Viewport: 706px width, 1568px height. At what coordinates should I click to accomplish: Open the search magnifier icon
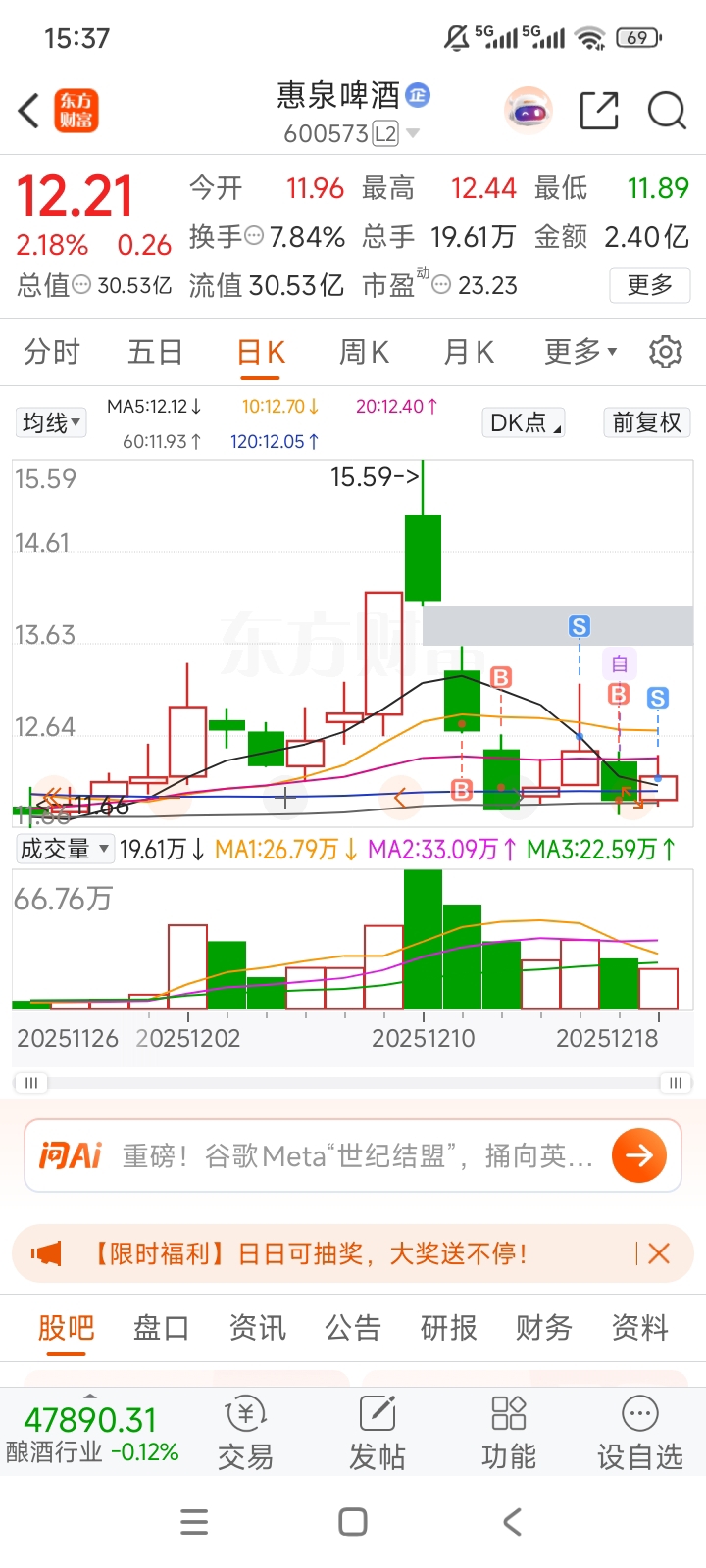click(667, 111)
